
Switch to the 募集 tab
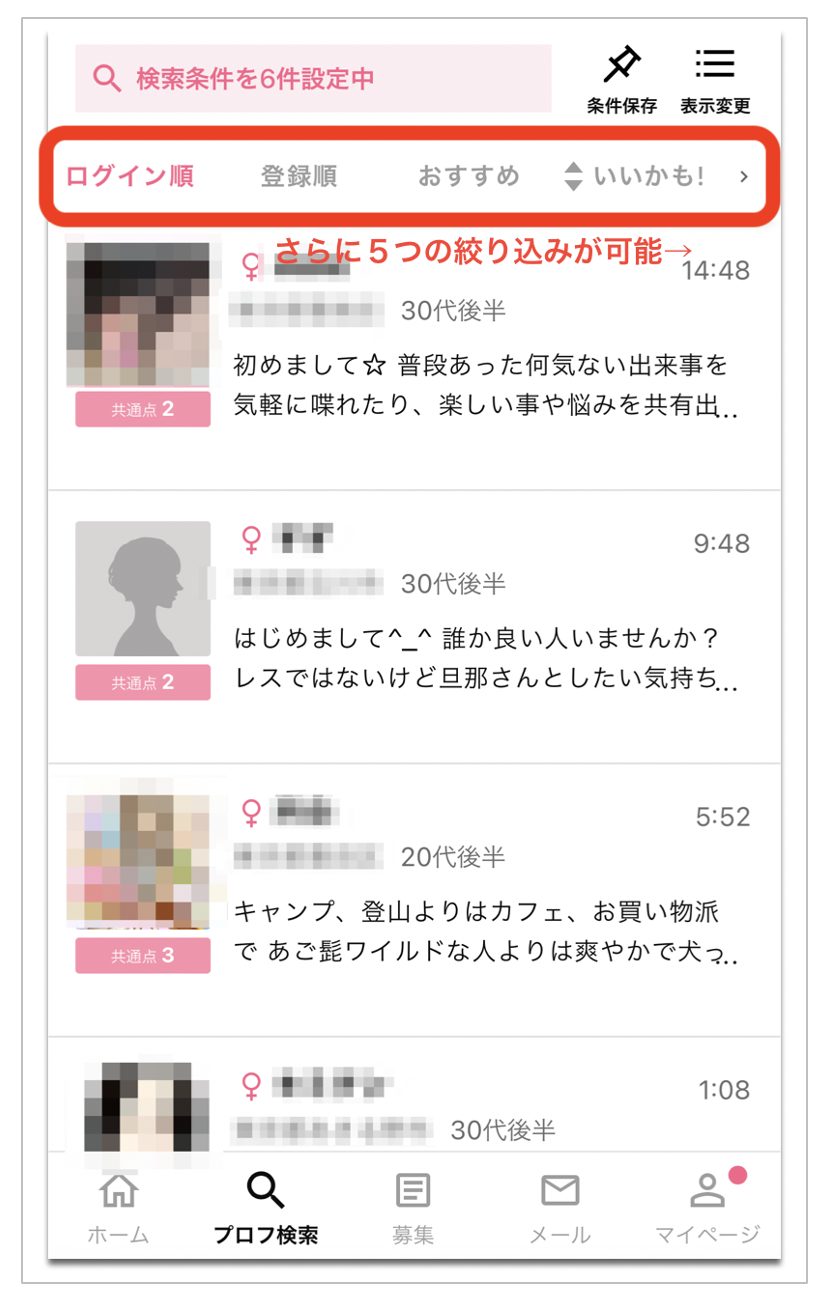click(413, 1209)
